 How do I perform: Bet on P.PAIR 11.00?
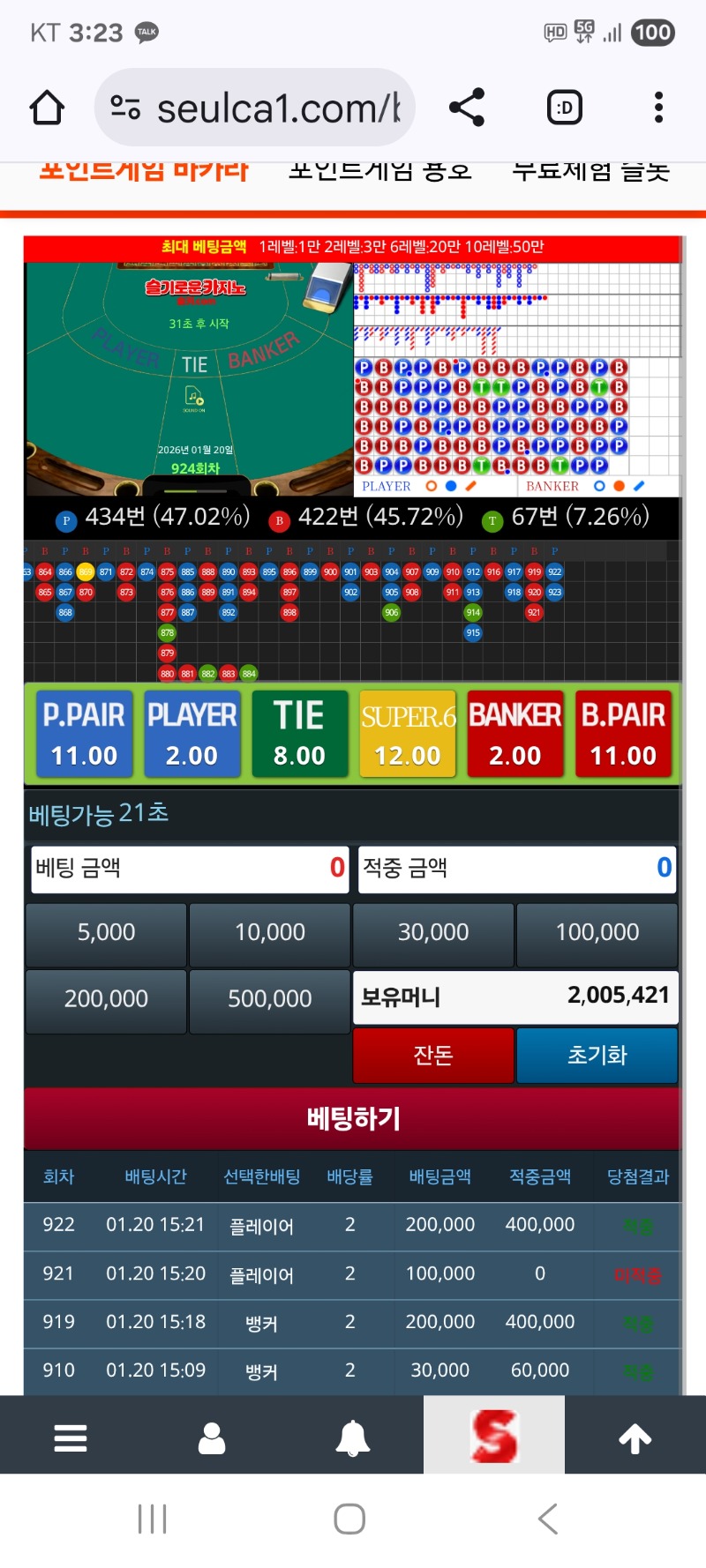click(84, 734)
